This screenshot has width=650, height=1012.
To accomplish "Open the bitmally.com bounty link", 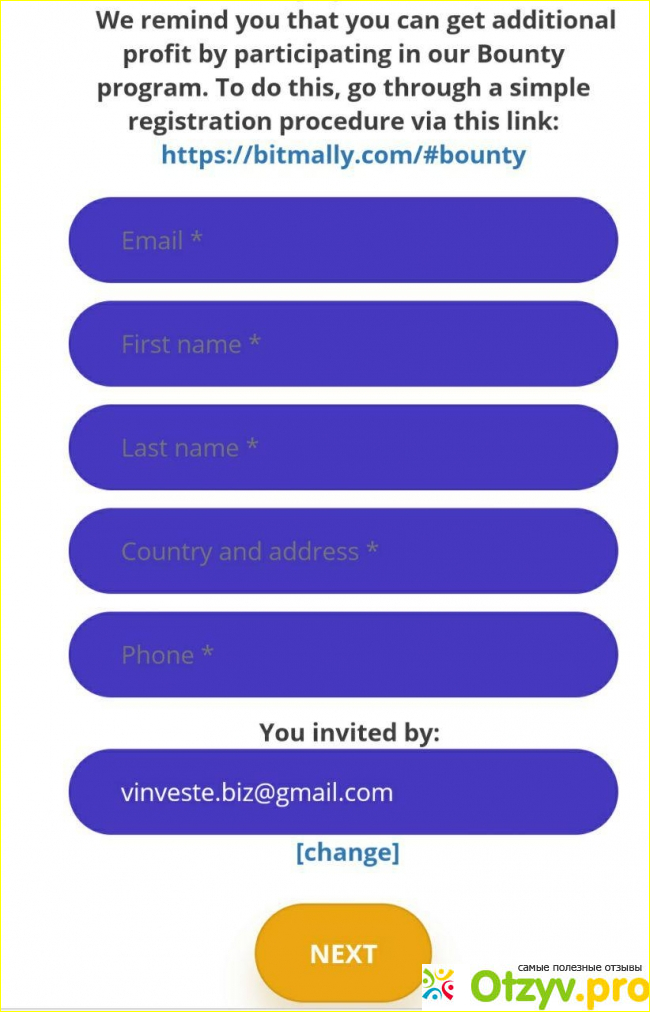I will click(343, 155).
